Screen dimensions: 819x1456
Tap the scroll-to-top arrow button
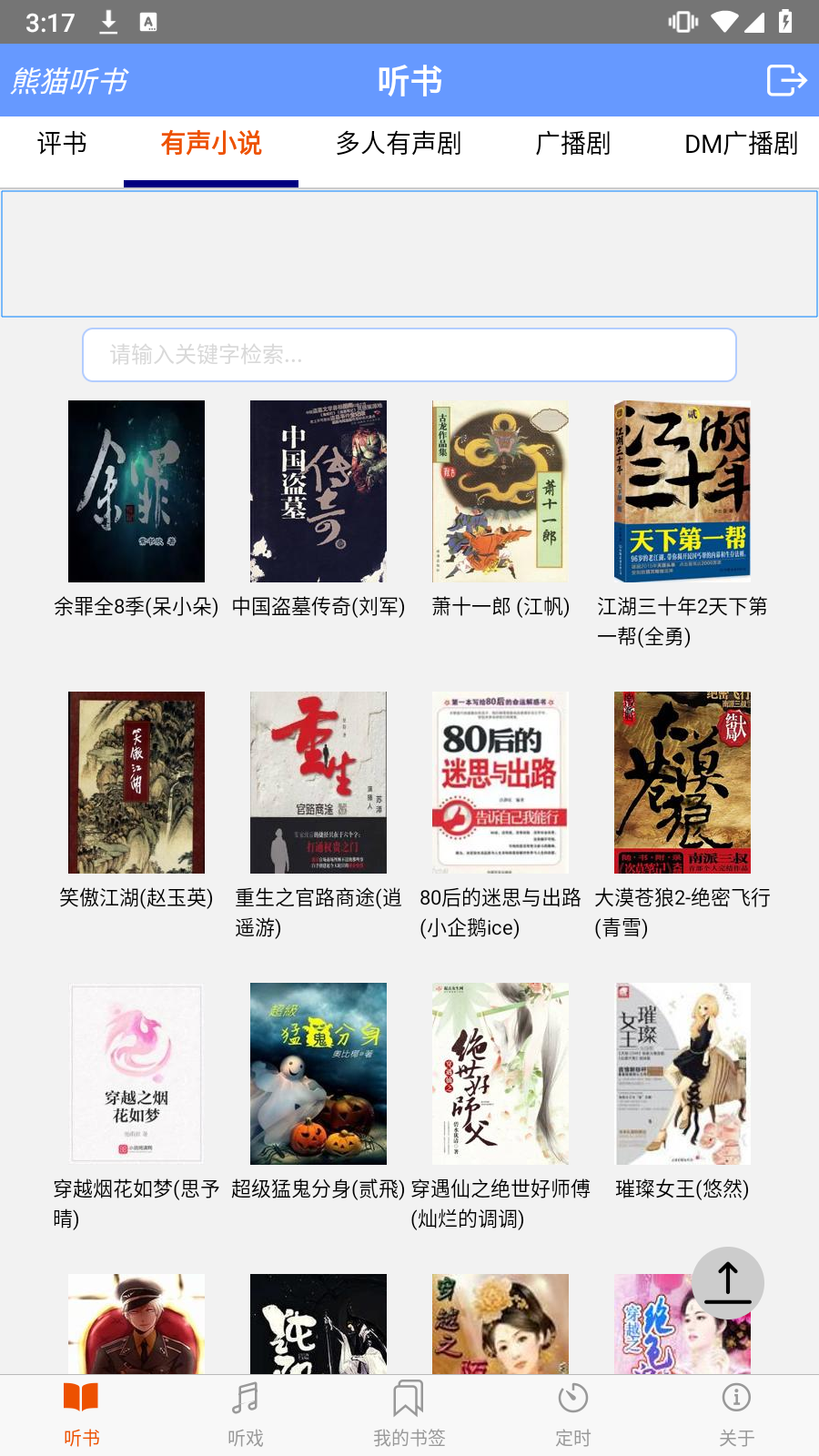tap(728, 1283)
